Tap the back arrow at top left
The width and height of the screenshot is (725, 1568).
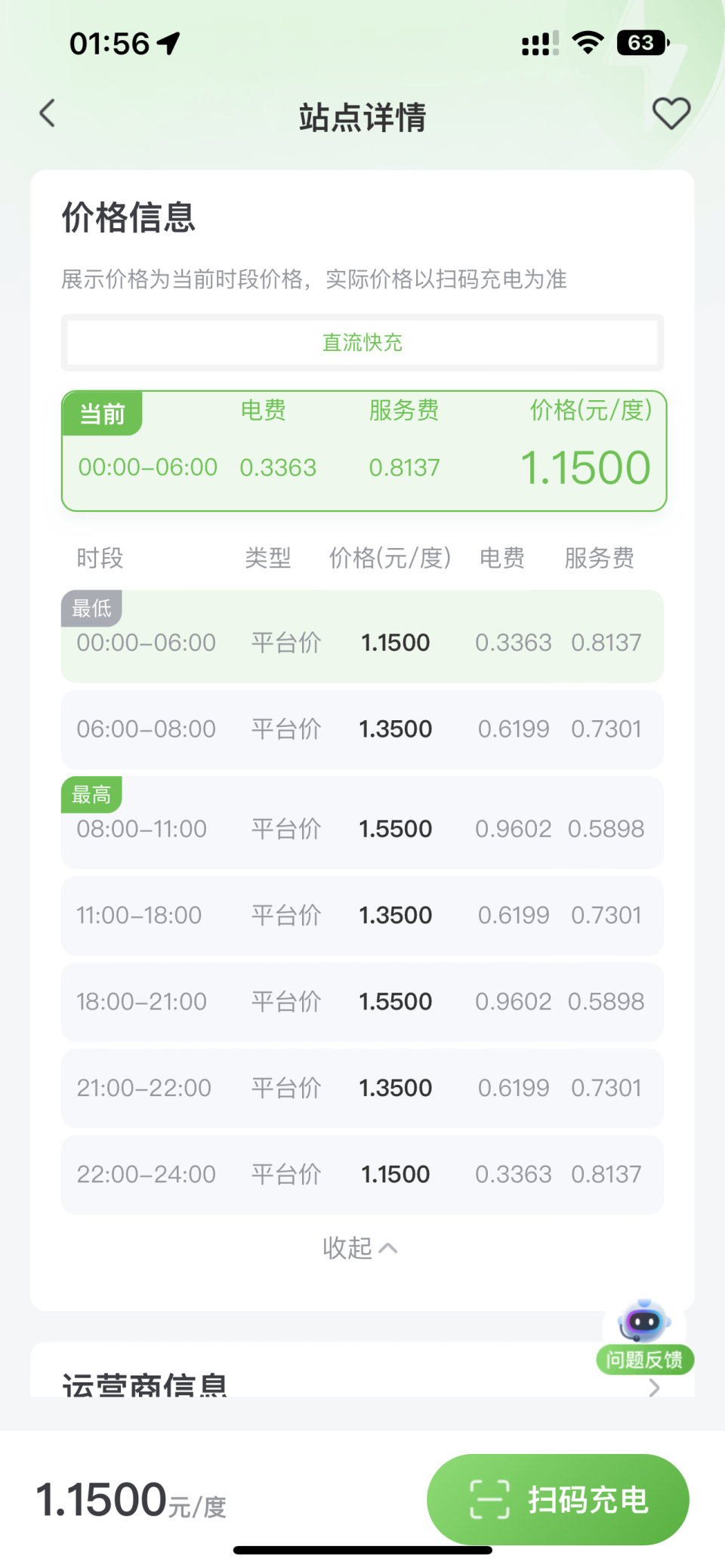[x=47, y=113]
